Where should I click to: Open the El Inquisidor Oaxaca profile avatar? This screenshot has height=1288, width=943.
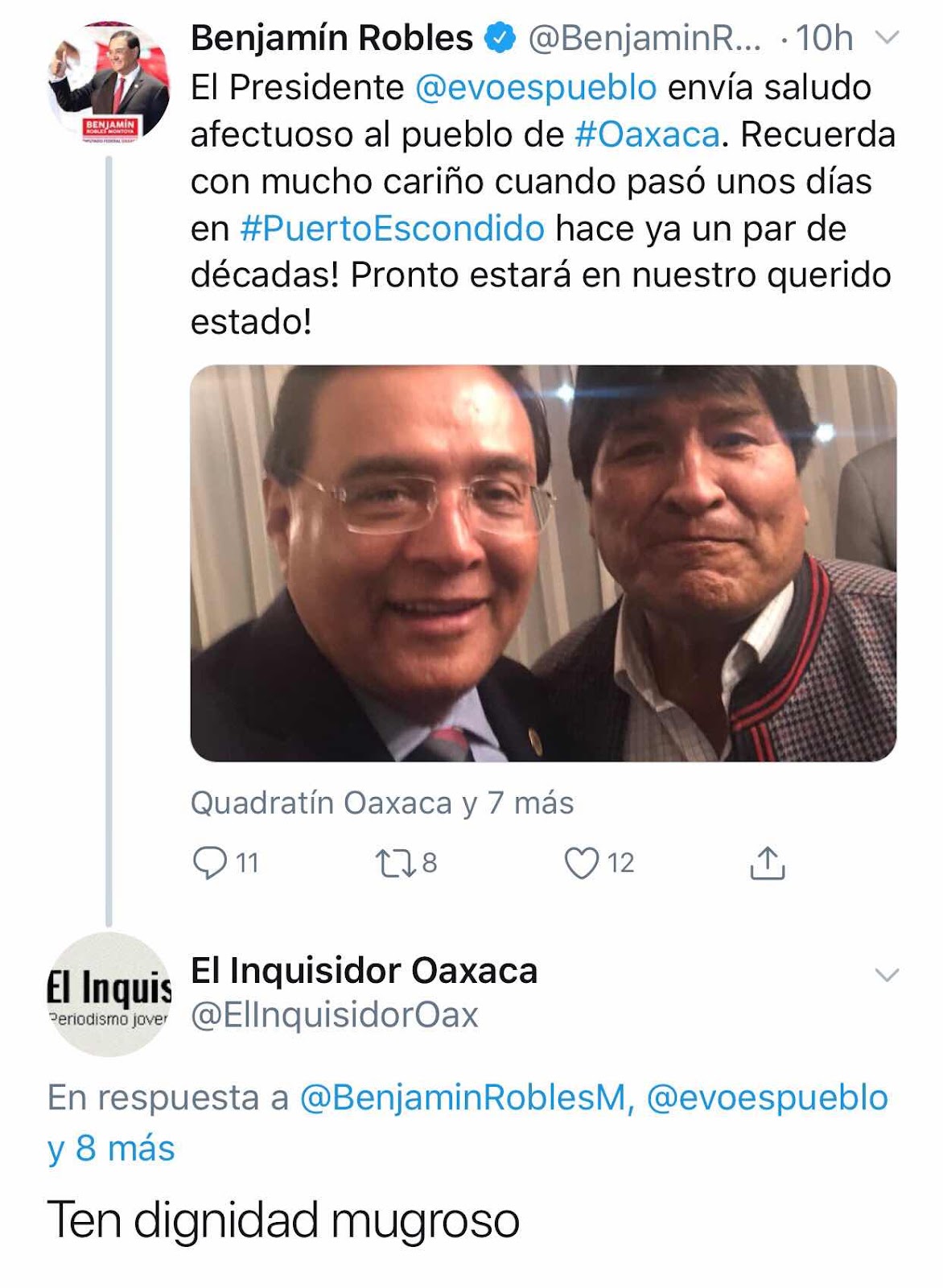tap(109, 995)
